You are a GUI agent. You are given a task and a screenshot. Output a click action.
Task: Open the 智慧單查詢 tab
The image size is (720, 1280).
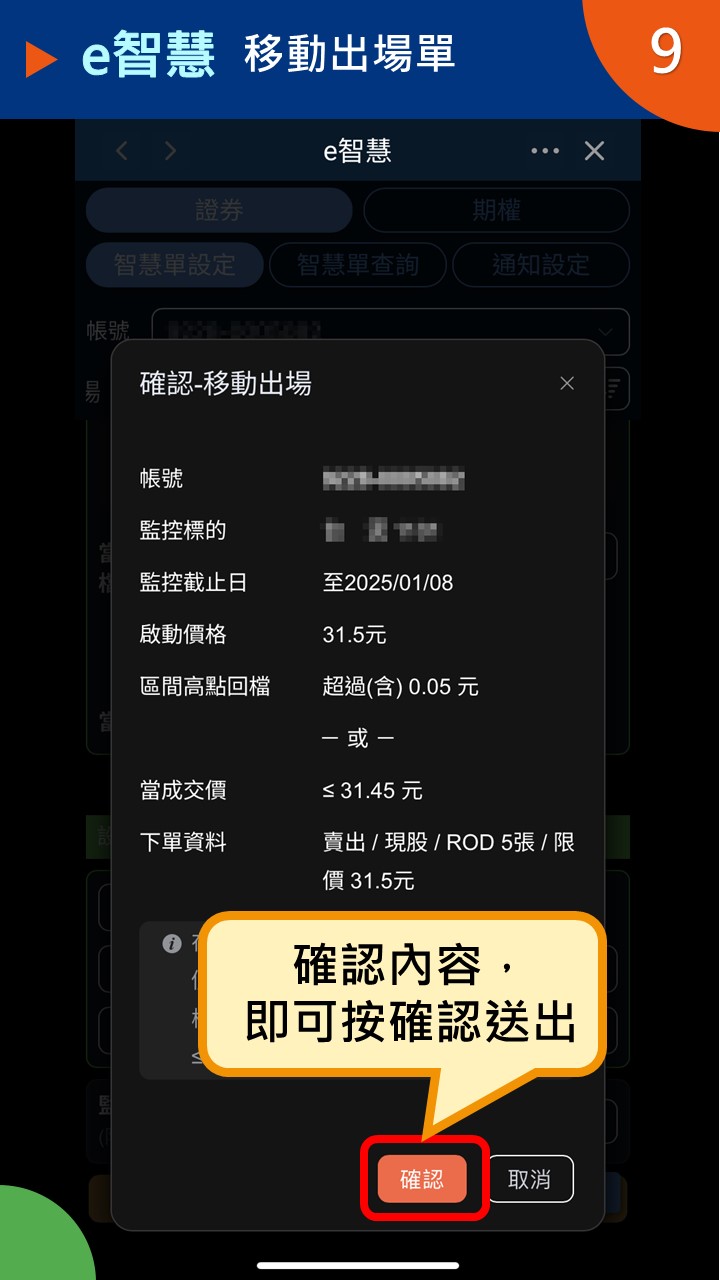[x=357, y=265]
